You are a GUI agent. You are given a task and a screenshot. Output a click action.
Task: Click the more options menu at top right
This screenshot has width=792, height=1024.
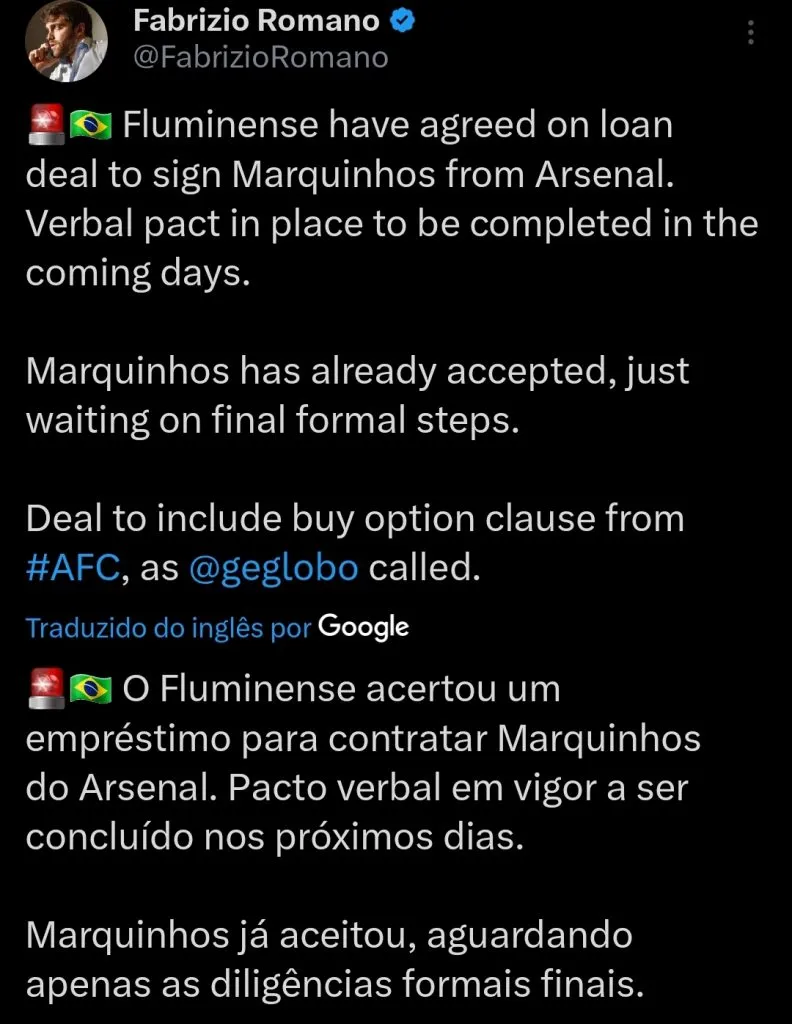click(749, 31)
